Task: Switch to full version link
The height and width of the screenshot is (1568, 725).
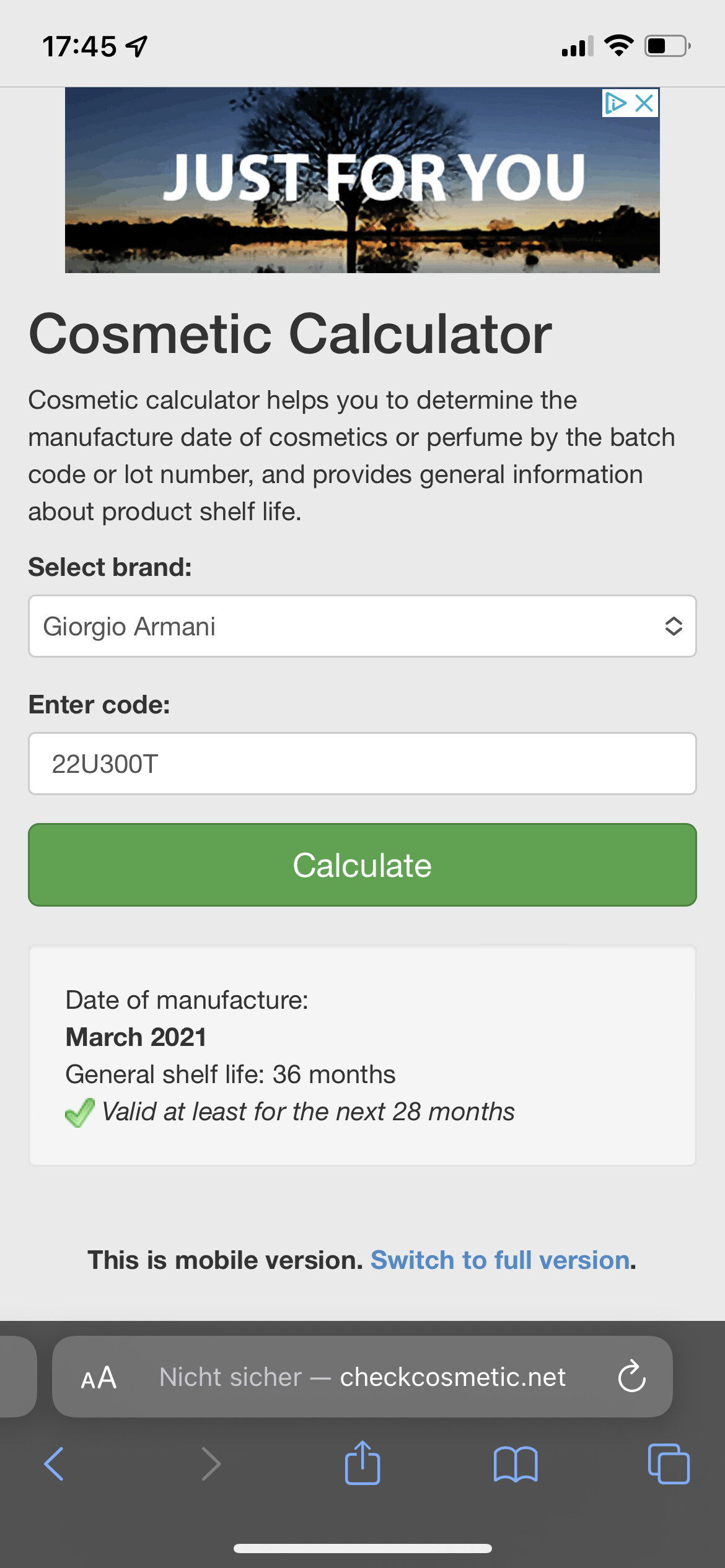Action: click(500, 1260)
